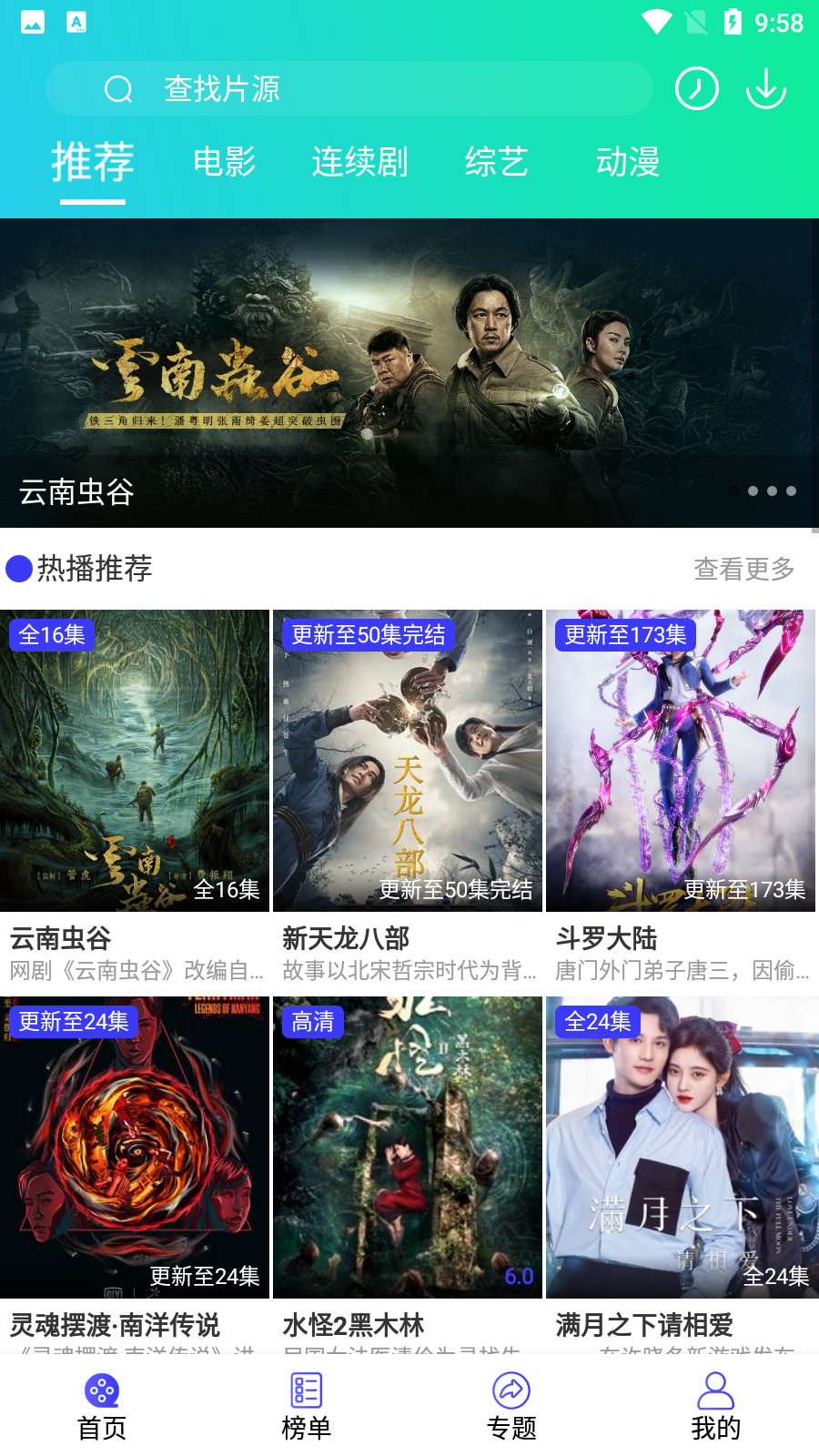Tap 查看更多 for hot recommendations
The height and width of the screenshot is (1456, 819).
(x=743, y=569)
